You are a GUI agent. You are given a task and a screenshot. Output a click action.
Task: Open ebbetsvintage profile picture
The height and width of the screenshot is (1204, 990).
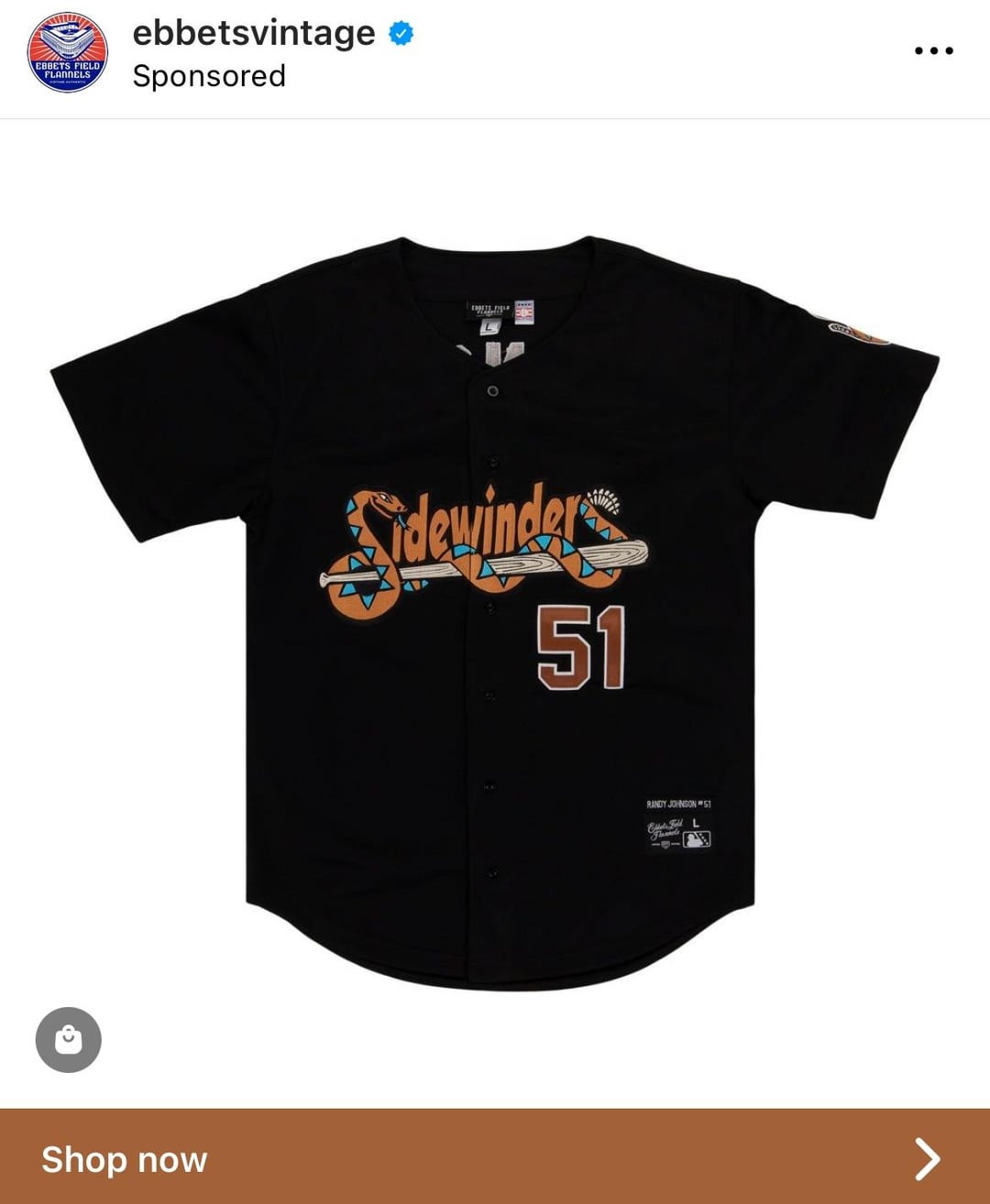click(x=68, y=52)
